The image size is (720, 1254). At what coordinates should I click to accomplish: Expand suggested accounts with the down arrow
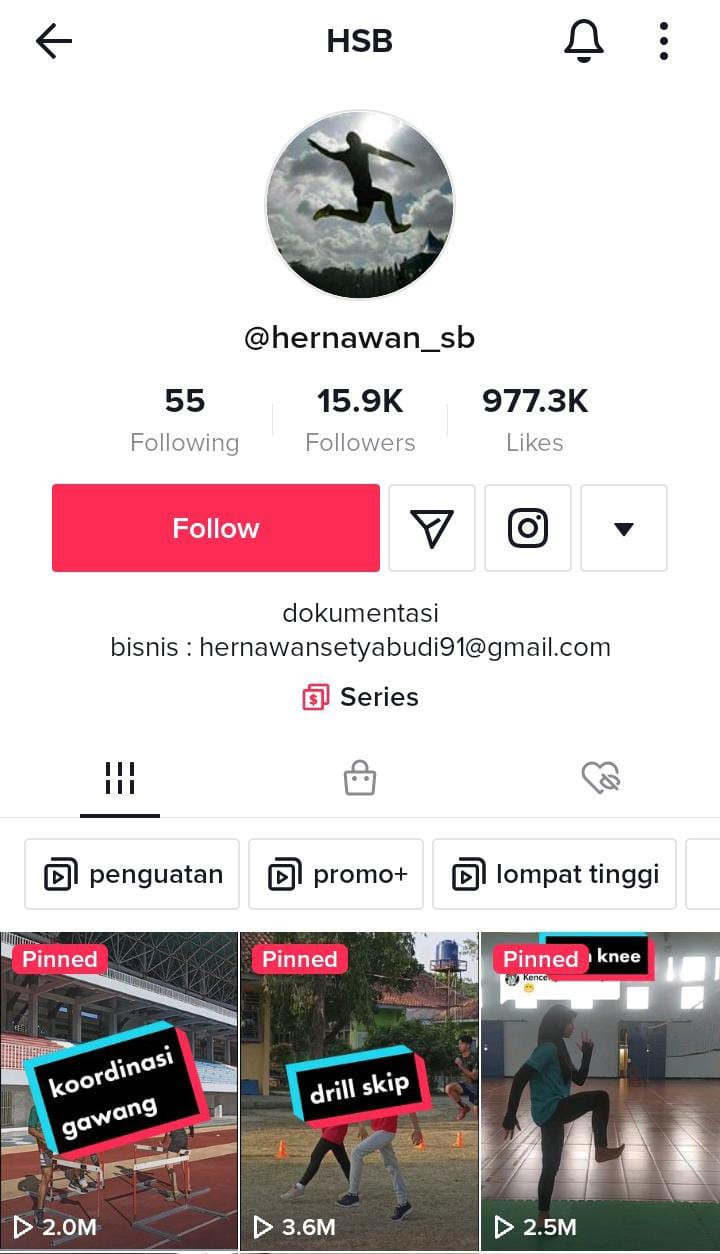pyautogui.click(x=624, y=528)
